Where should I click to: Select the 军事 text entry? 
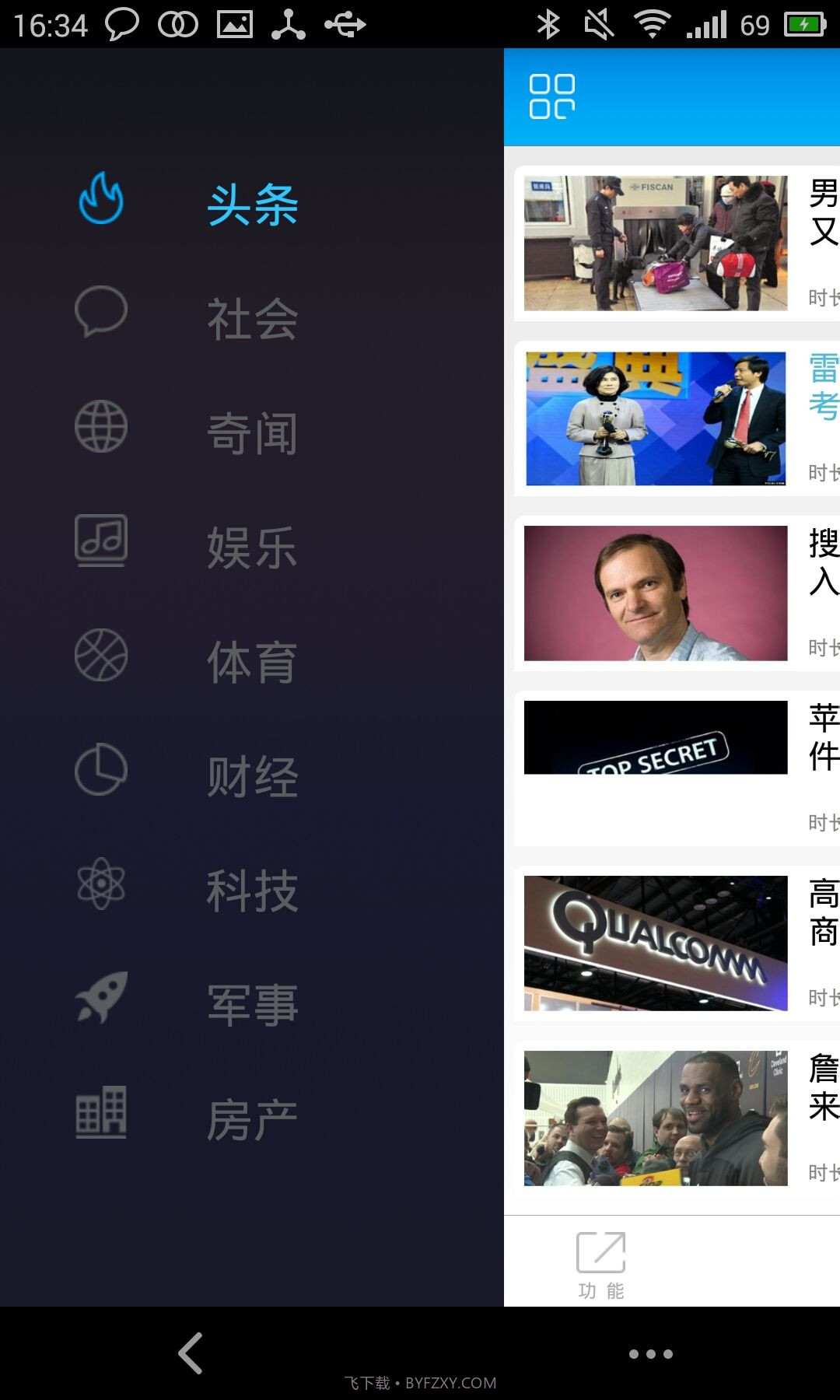(252, 1003)
